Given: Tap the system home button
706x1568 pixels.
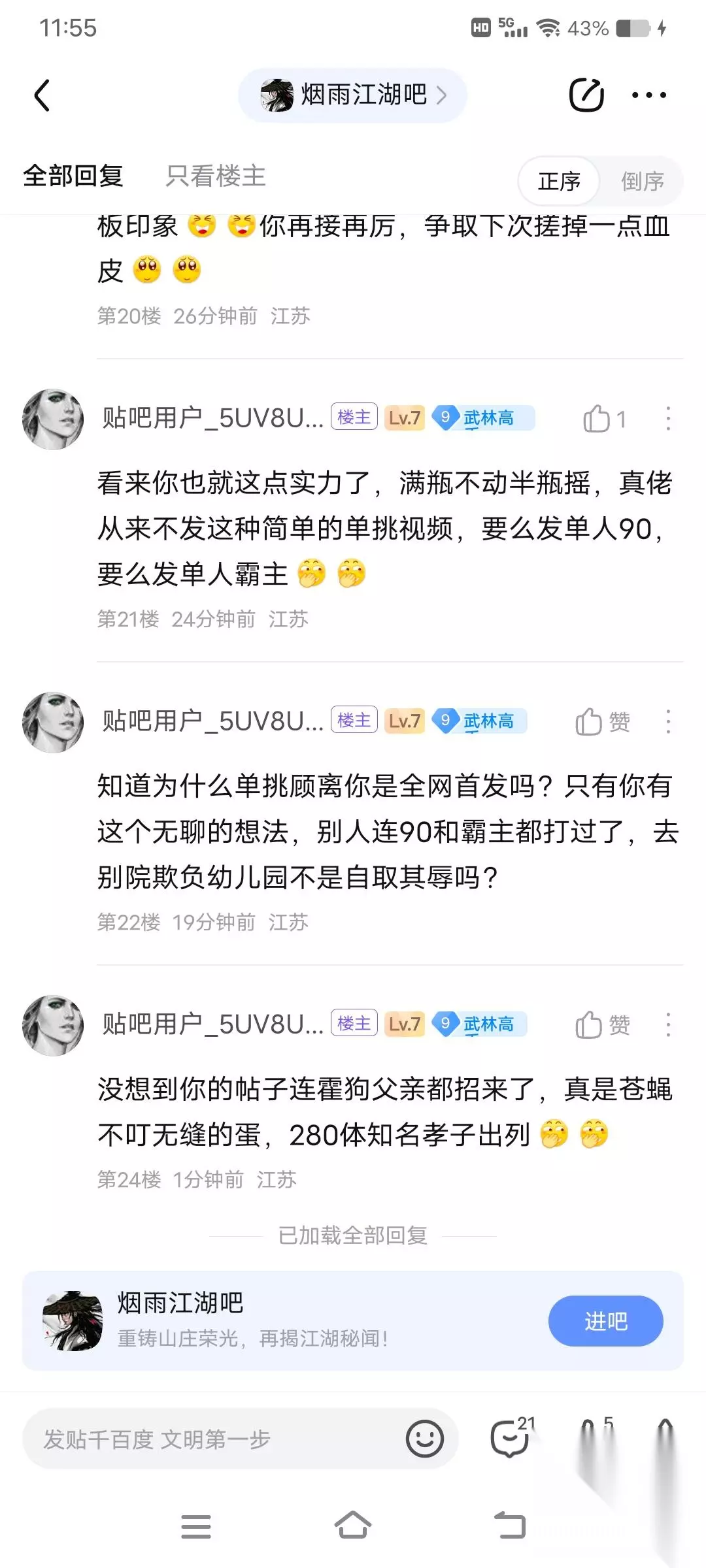Looking at the screenshot, I should pos(353,1526).
